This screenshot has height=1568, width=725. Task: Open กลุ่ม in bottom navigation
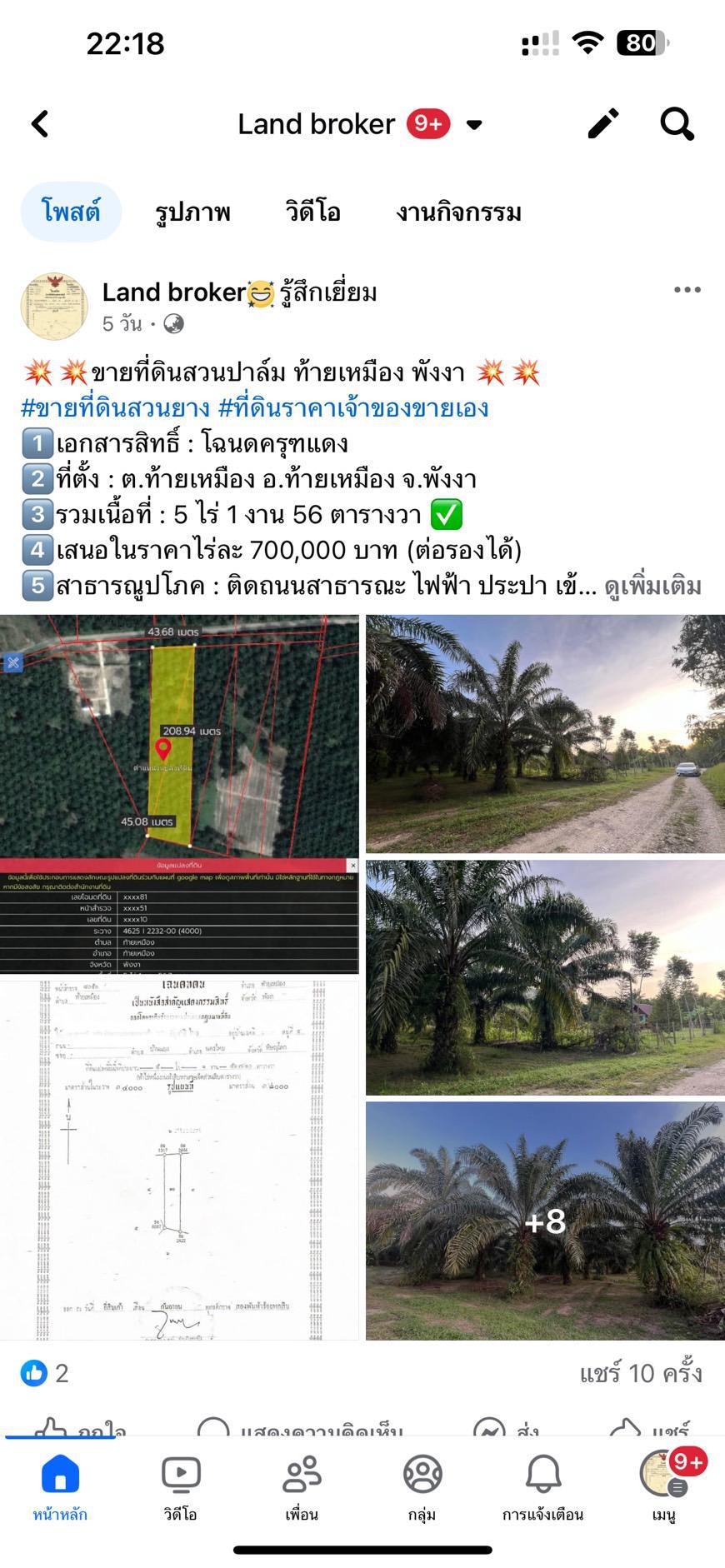[x=422, y=1488]
